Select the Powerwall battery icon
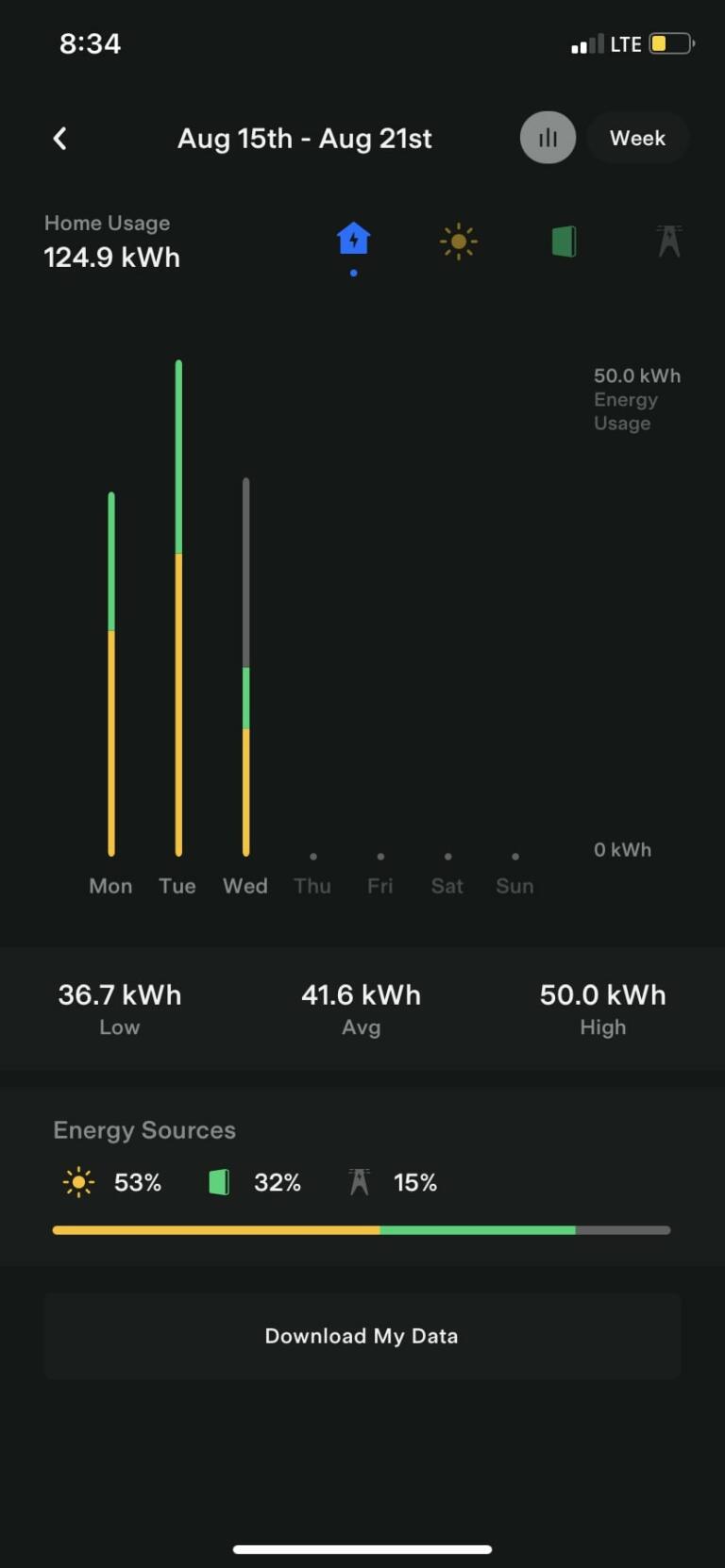Screen dimensions: 725x1568 pyautogui.click(x=563, y=241)
